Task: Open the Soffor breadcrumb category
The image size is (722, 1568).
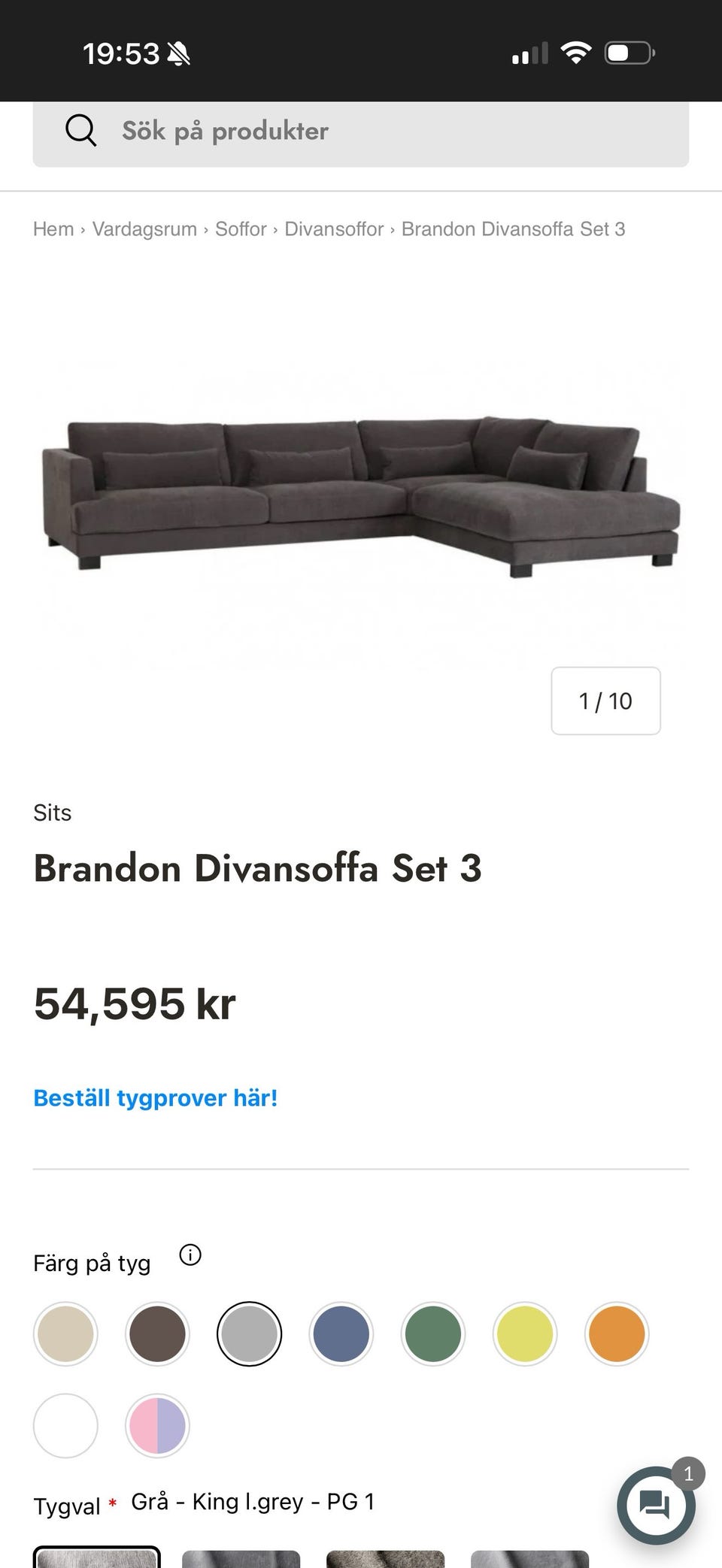Action: [241, 229]
